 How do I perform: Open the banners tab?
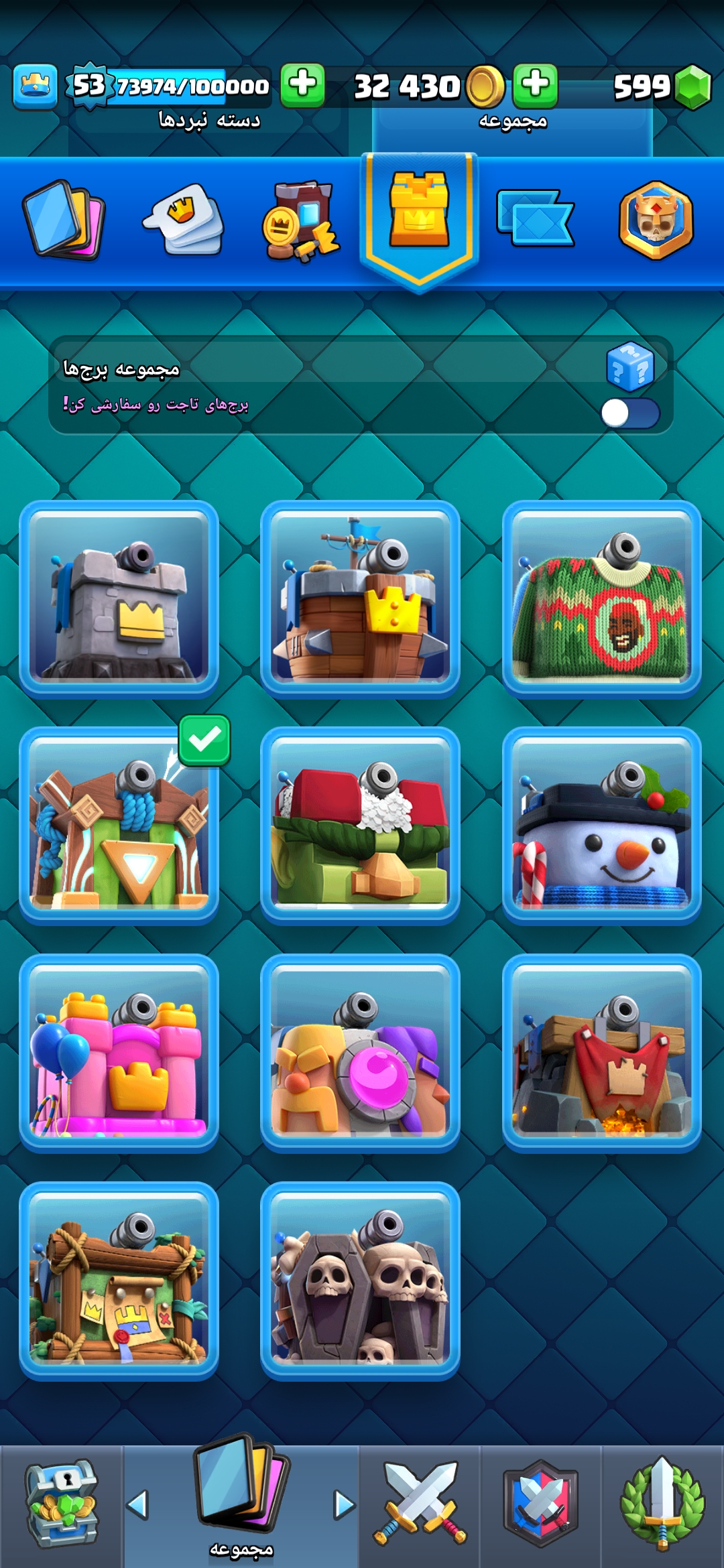[534, 218]
